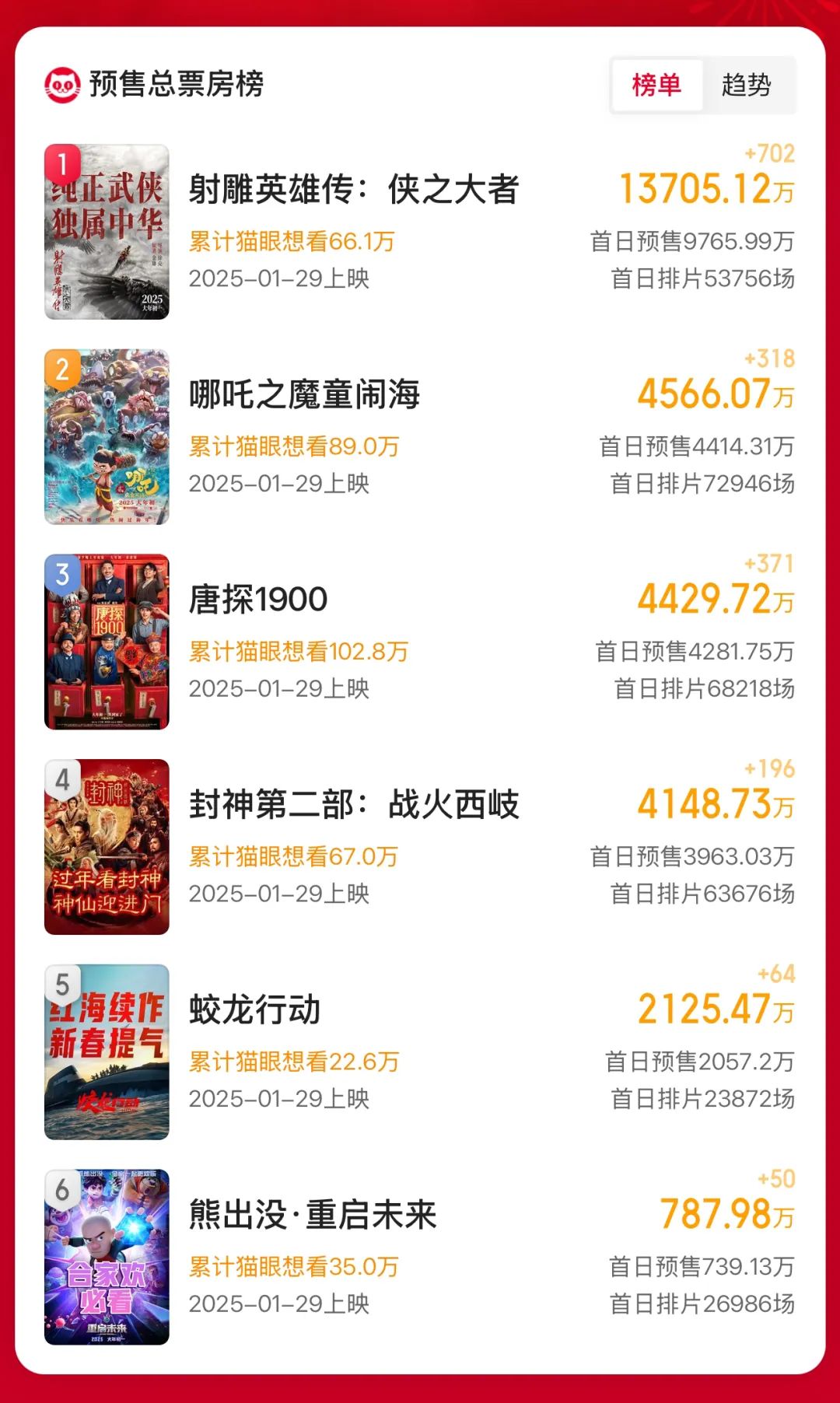Screen dimensions: 840x1403
Task: Open 熊出没·重启未来 movie details
Action: point(313,1215)
